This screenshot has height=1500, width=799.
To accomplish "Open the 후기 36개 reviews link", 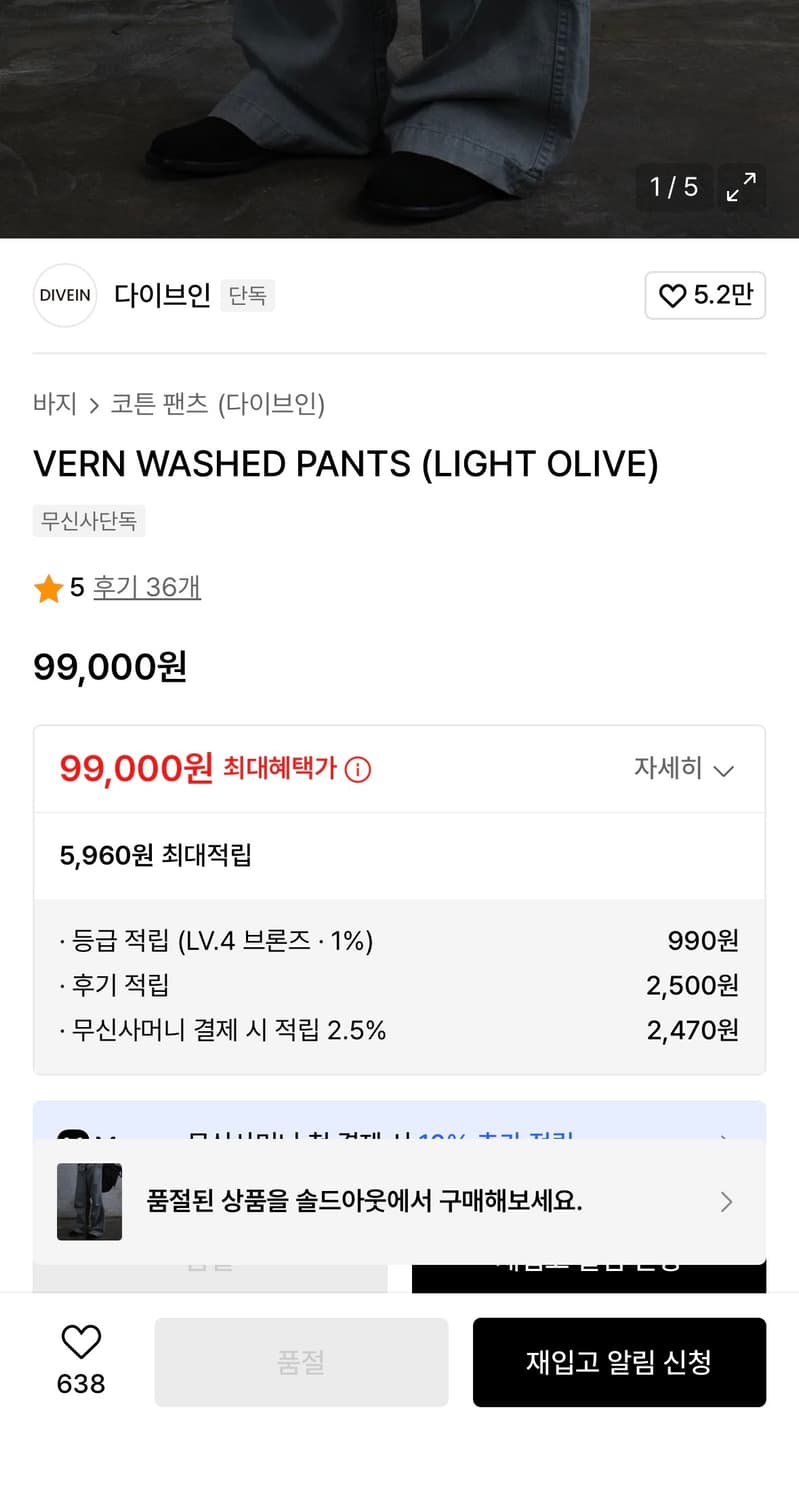I will pyautogui.click(x=146, y=588).
